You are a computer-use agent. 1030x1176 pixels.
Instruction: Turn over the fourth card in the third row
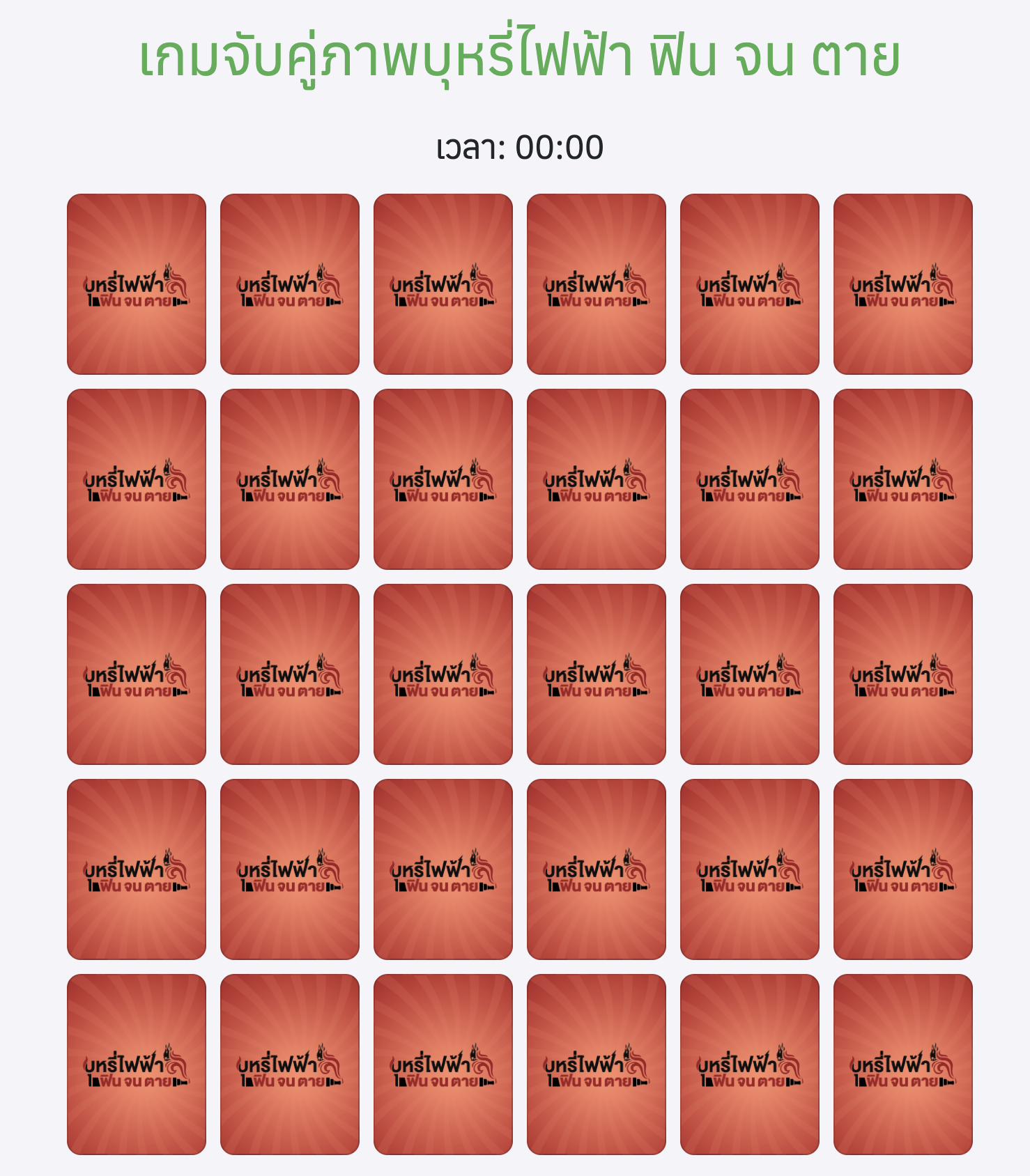point(597,674)
